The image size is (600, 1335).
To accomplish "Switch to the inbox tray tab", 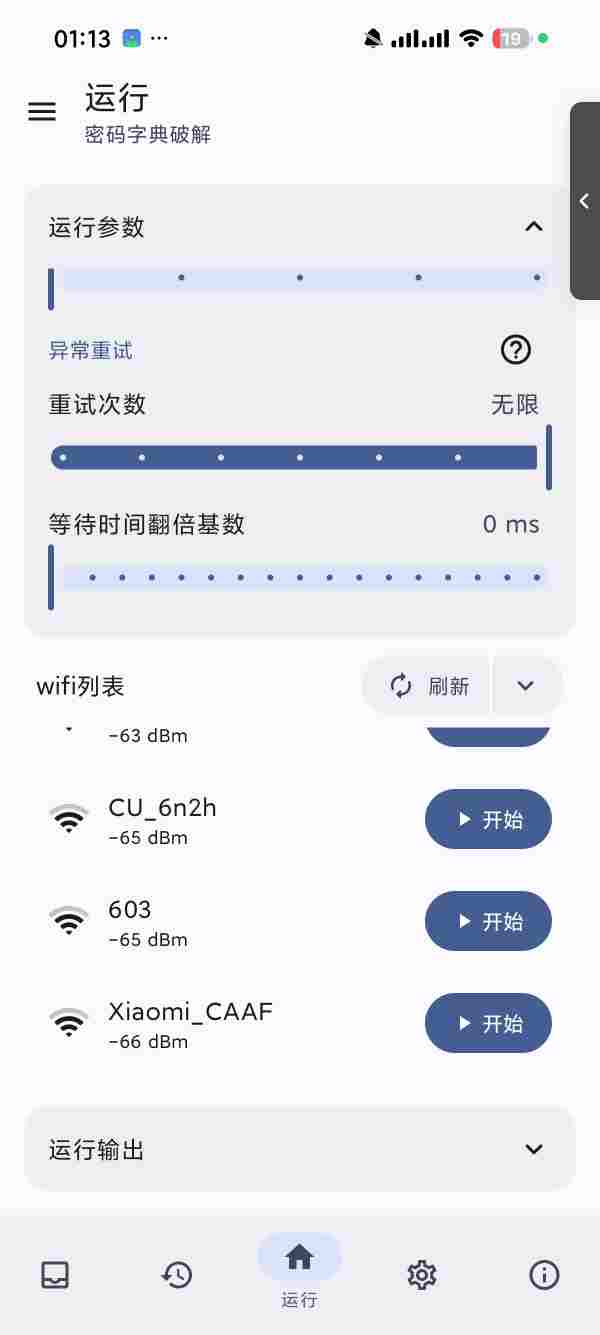I will (55, 1274).
